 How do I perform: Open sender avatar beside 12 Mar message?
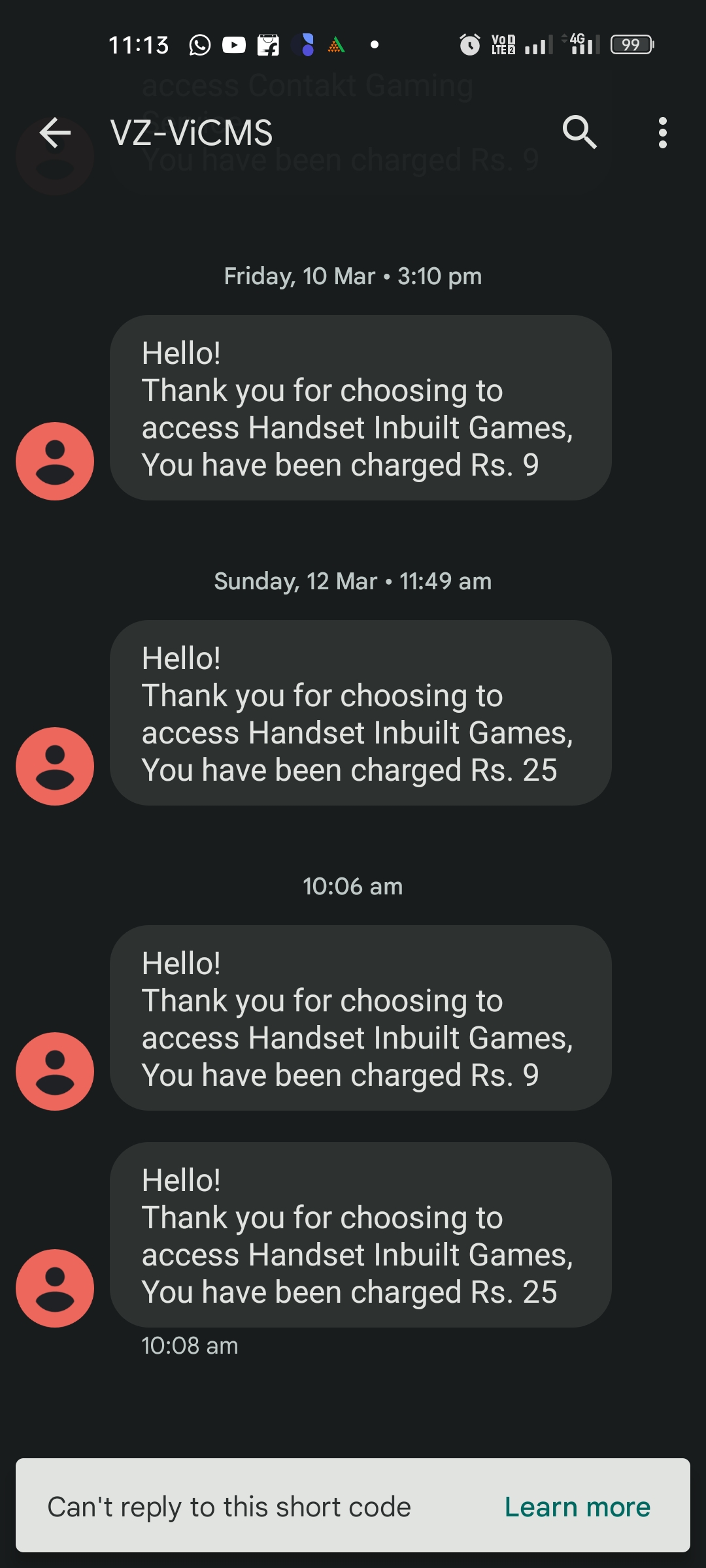[55, 766]
